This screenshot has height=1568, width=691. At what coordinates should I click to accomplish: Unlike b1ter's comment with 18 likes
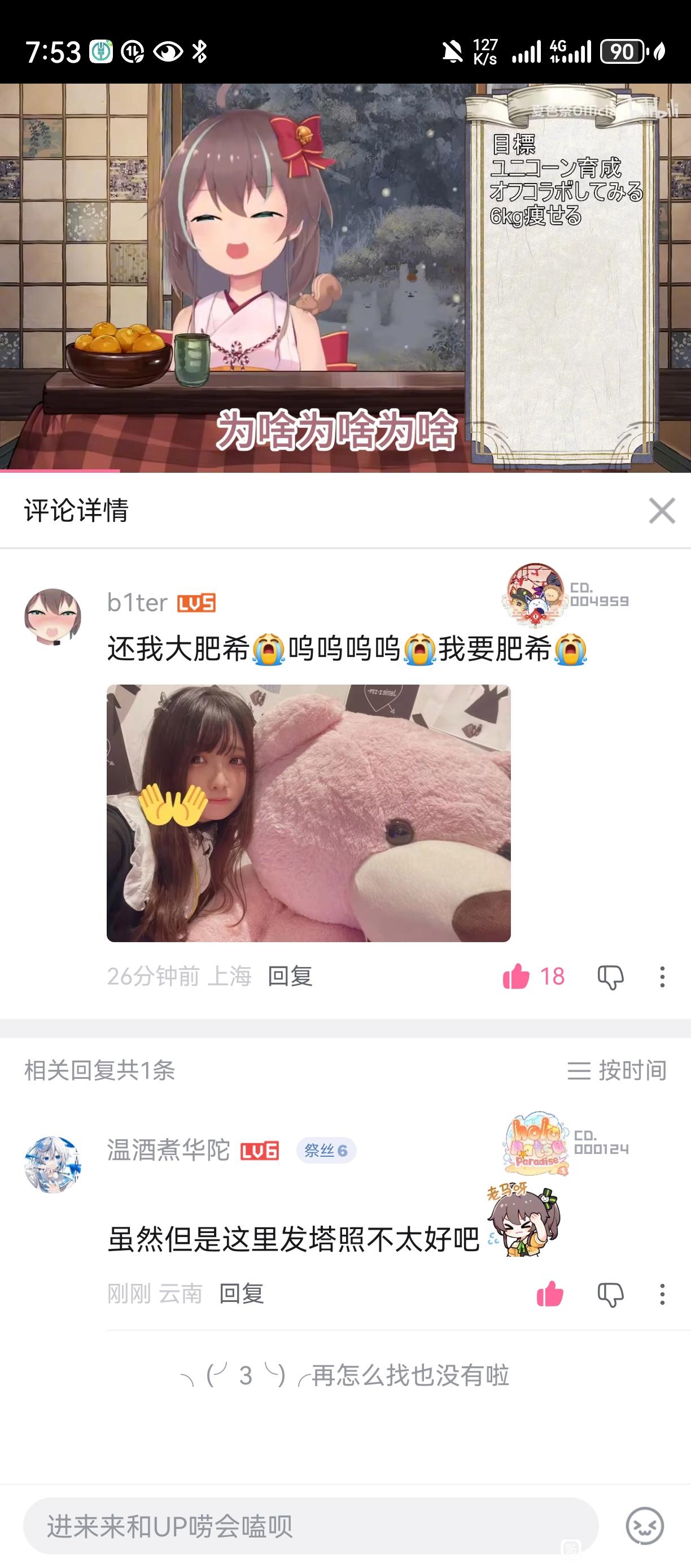click(x=517, y=977)
